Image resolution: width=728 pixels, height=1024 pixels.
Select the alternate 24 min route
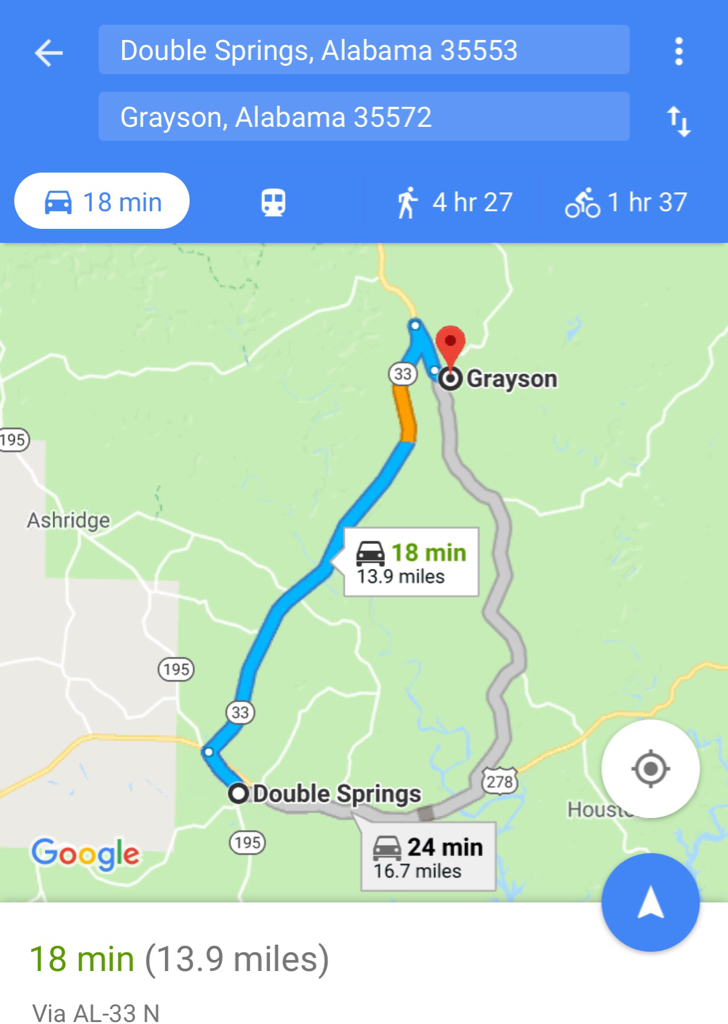click(x=428, y=858)
